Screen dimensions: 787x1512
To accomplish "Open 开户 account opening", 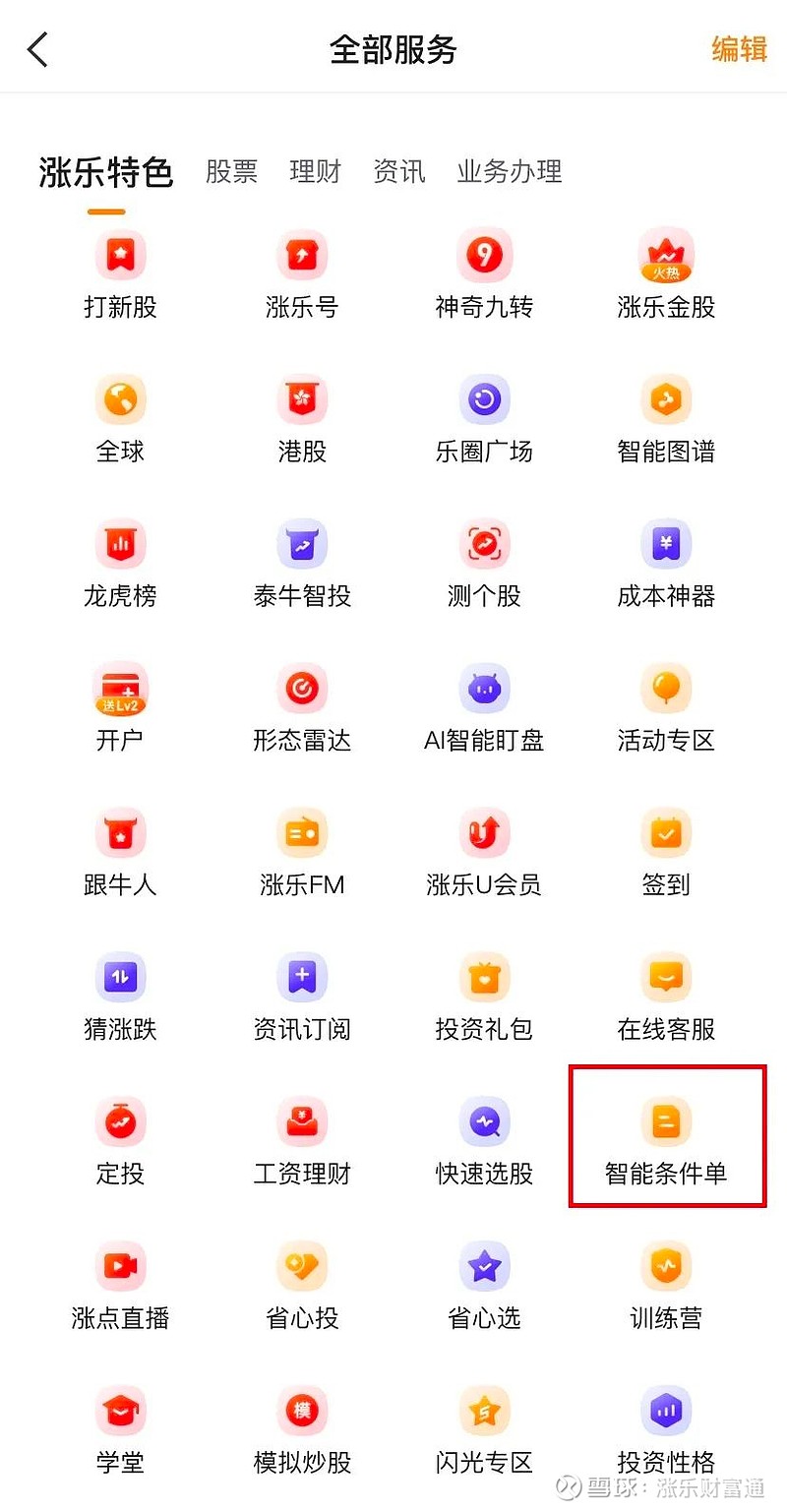I will [120, 708].
